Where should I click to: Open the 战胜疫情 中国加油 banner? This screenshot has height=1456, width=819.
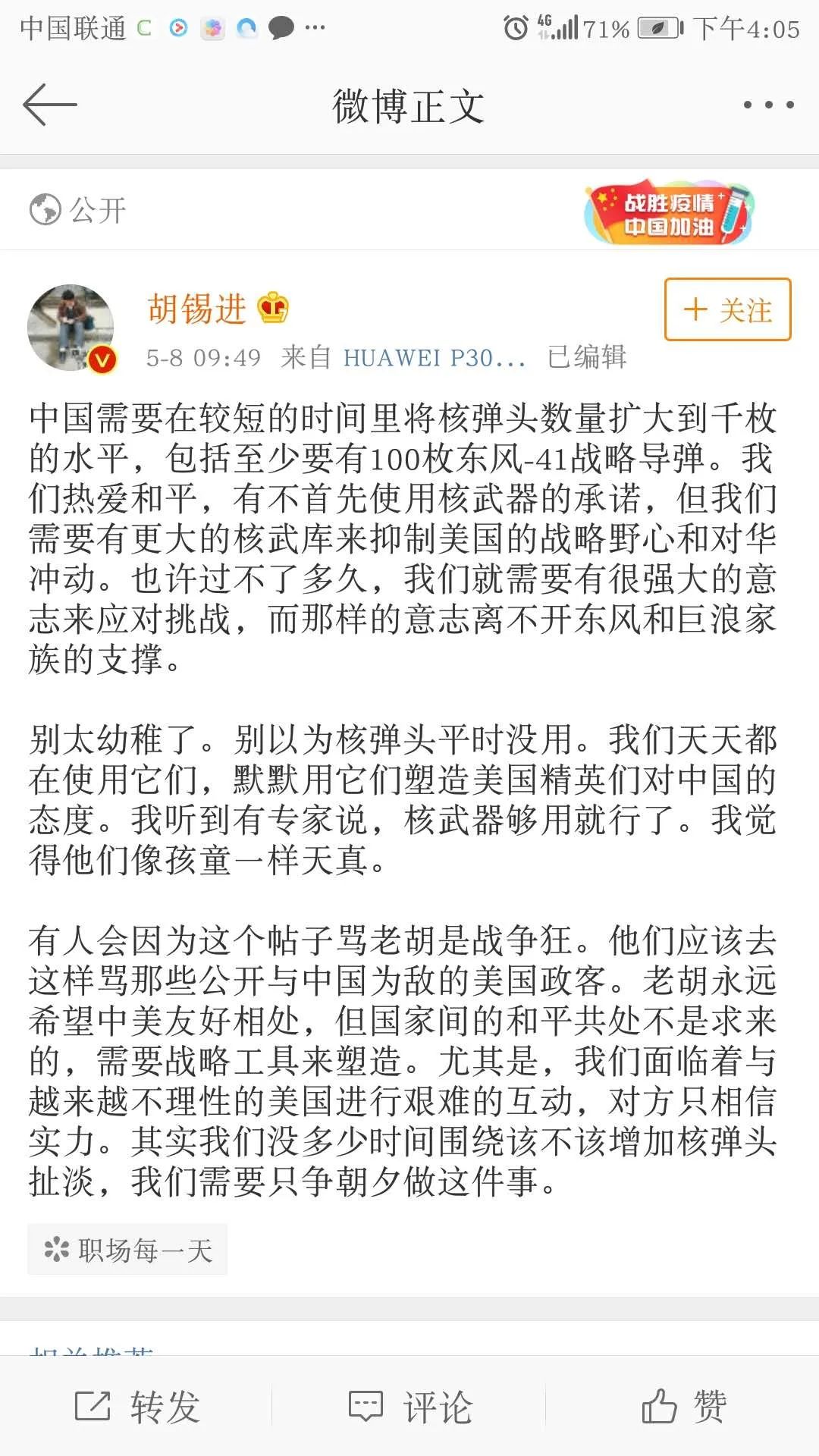click(668, 212)
